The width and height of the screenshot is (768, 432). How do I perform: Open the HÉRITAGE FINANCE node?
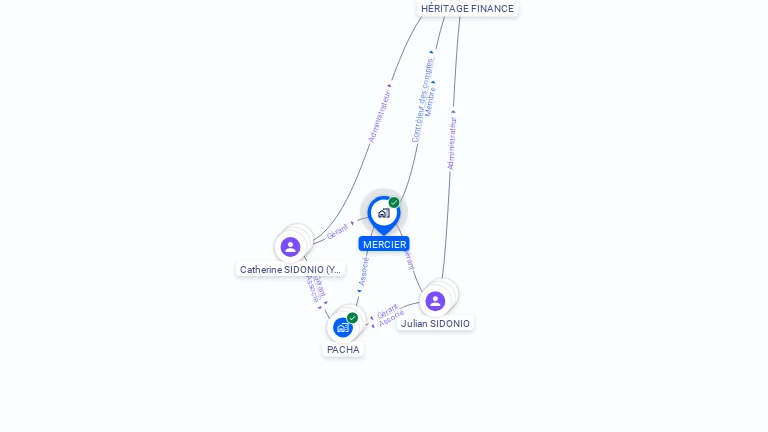click(467, 9)
